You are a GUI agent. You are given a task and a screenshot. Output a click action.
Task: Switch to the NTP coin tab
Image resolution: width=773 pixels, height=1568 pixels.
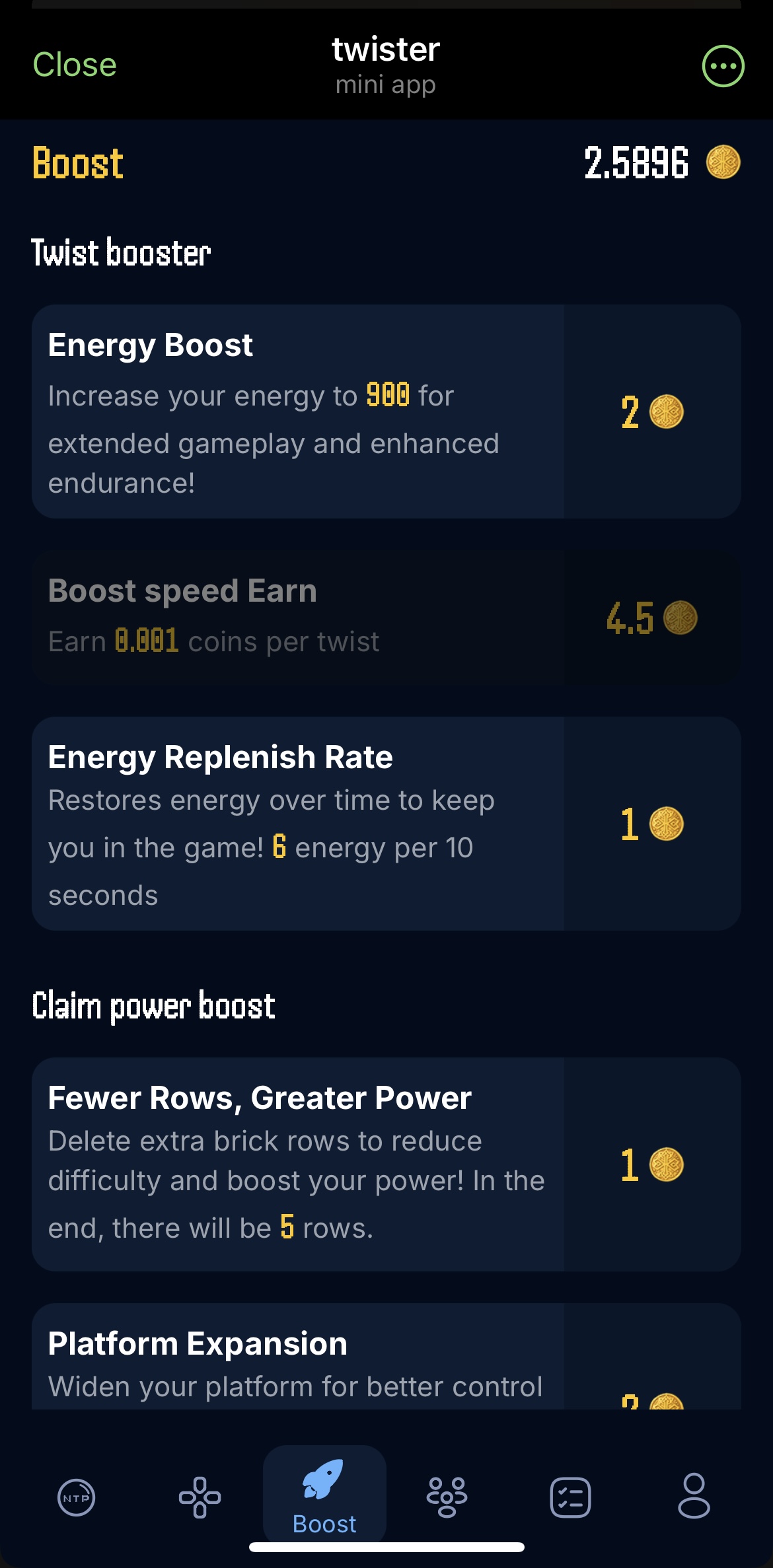pos(77,1497)
